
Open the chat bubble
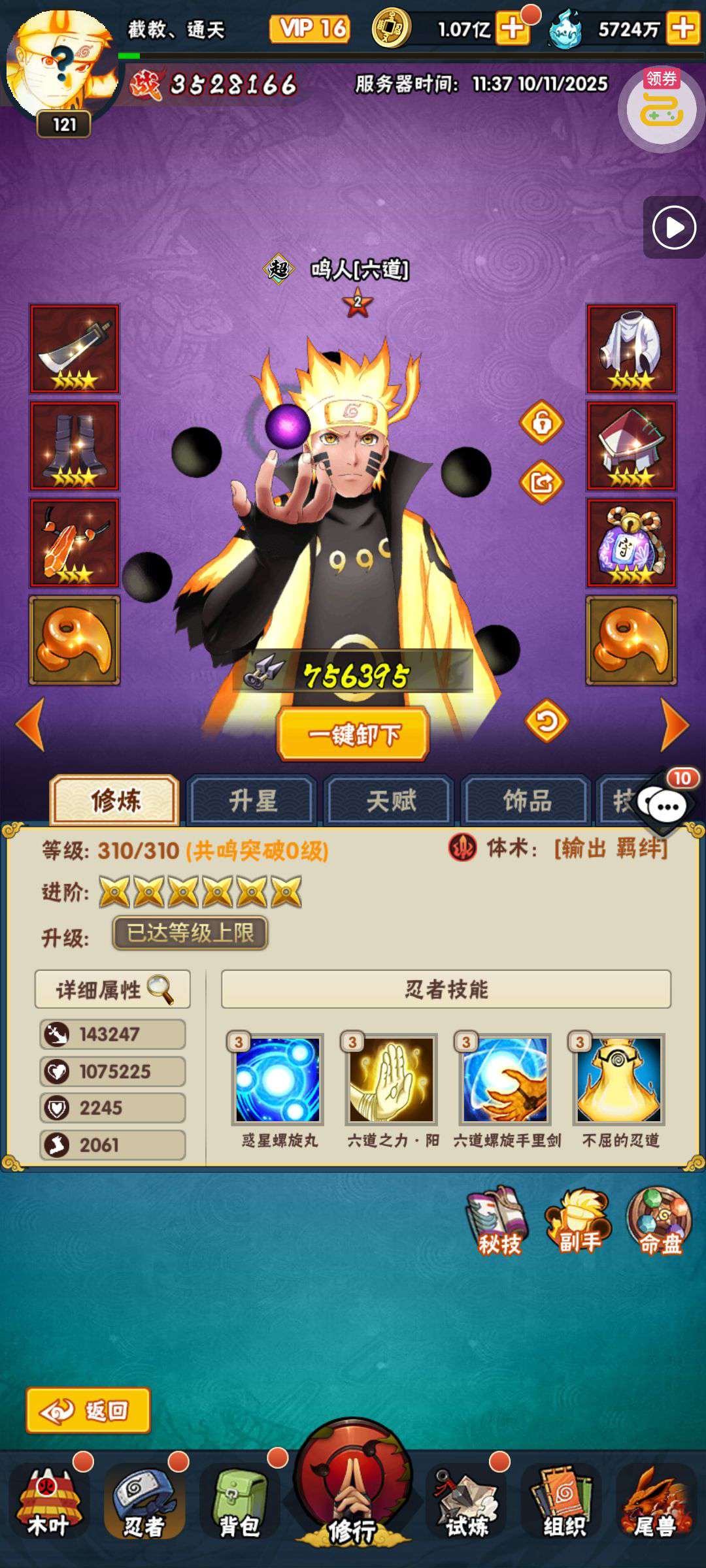(666, 806)
